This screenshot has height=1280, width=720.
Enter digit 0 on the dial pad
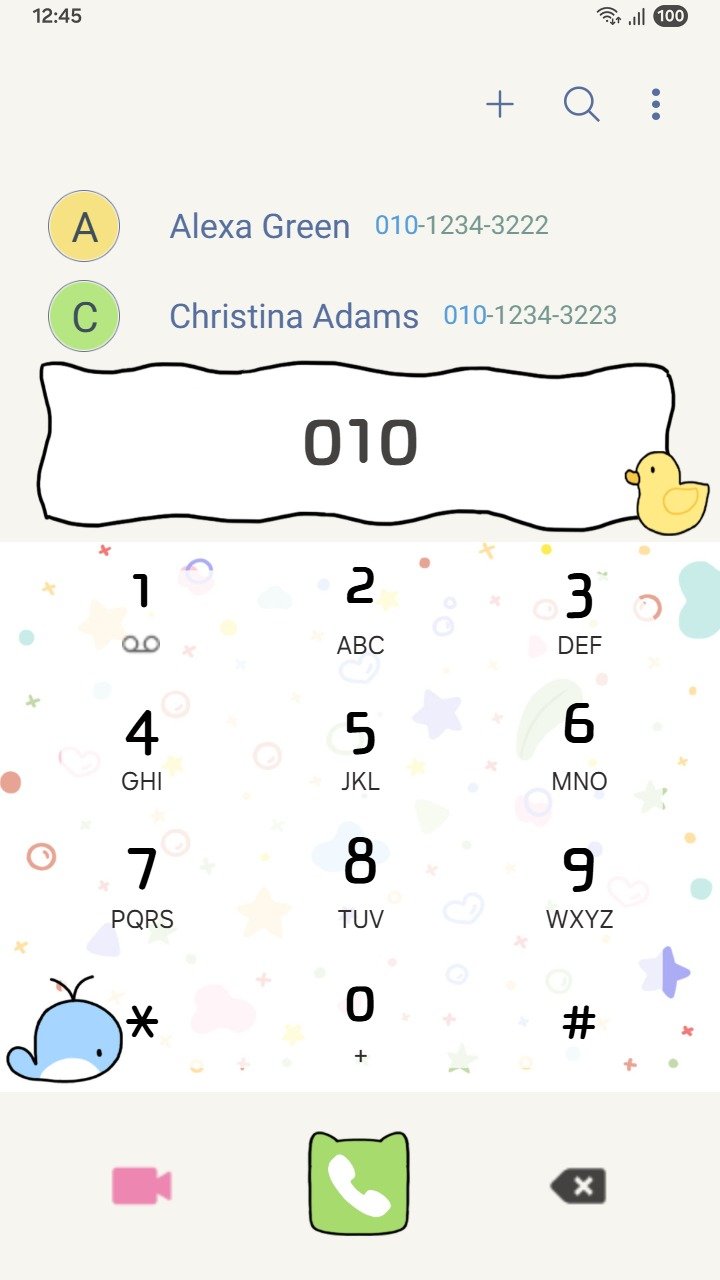(360, 1020)
